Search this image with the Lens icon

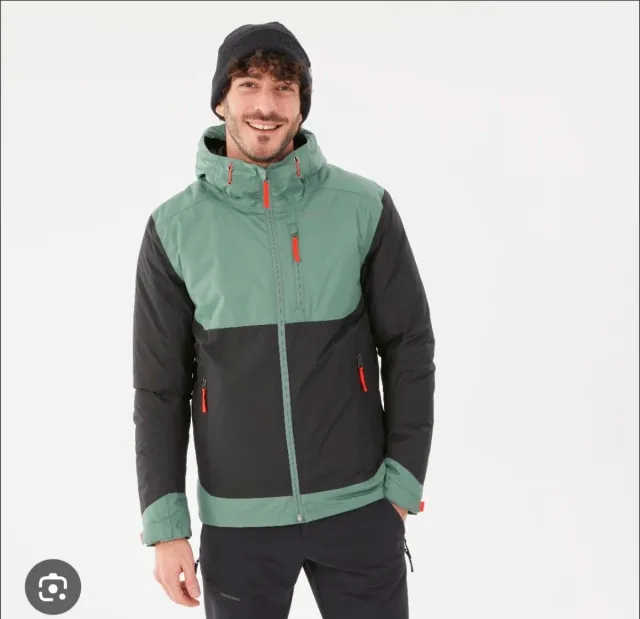52,587
